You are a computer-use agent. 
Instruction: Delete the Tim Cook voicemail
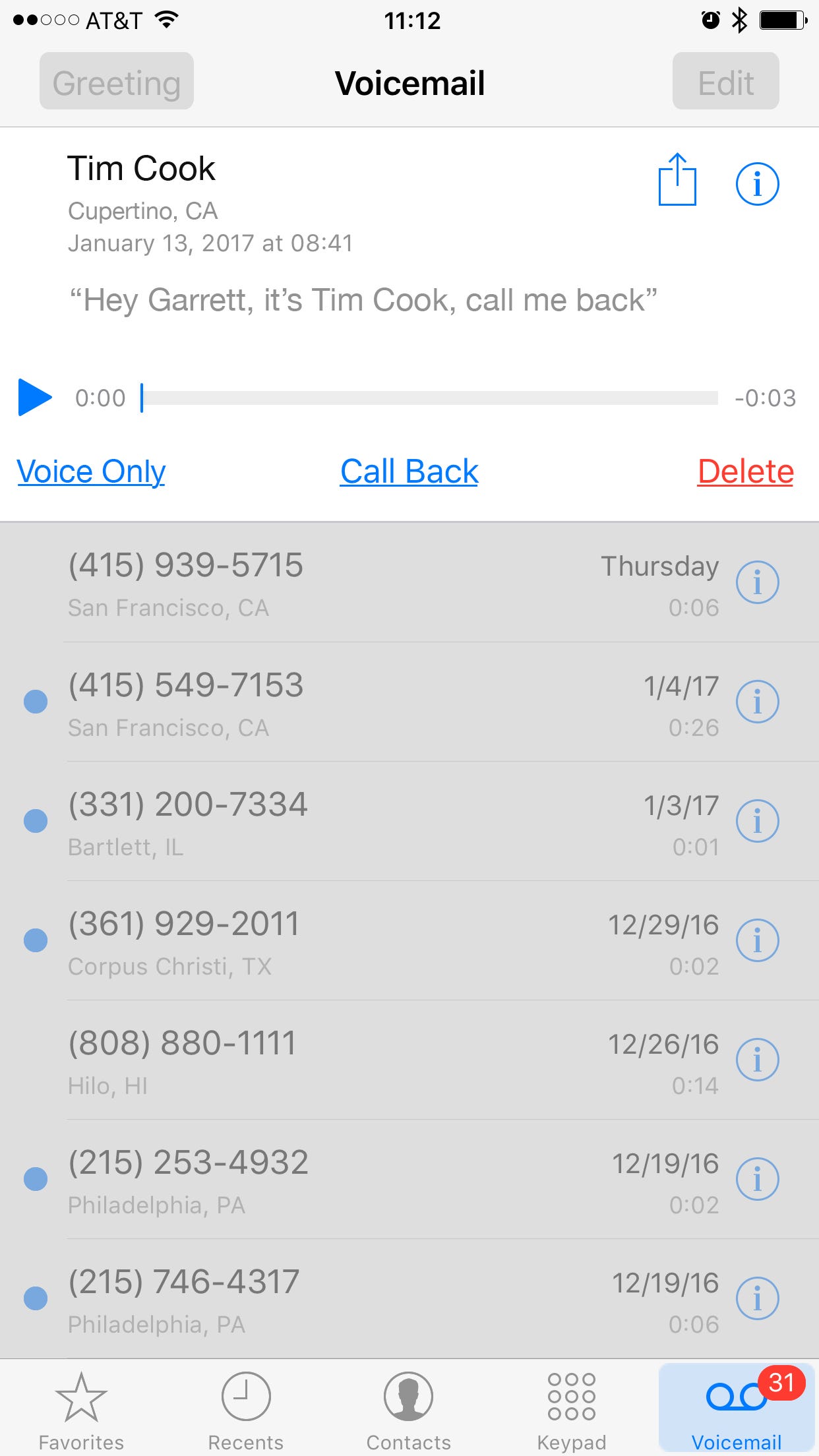[x=745, y=471]
